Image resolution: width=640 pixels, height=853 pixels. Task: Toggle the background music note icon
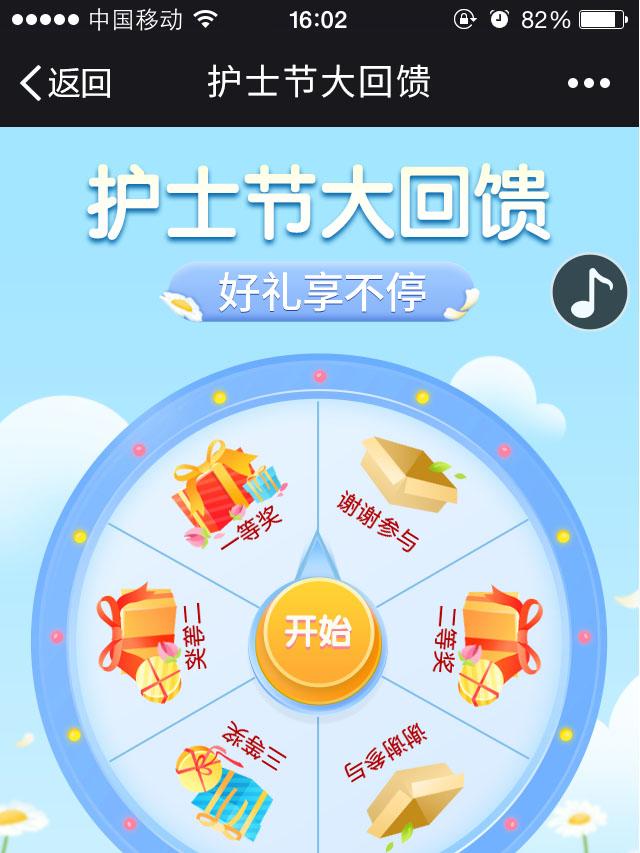click(590, 292)
